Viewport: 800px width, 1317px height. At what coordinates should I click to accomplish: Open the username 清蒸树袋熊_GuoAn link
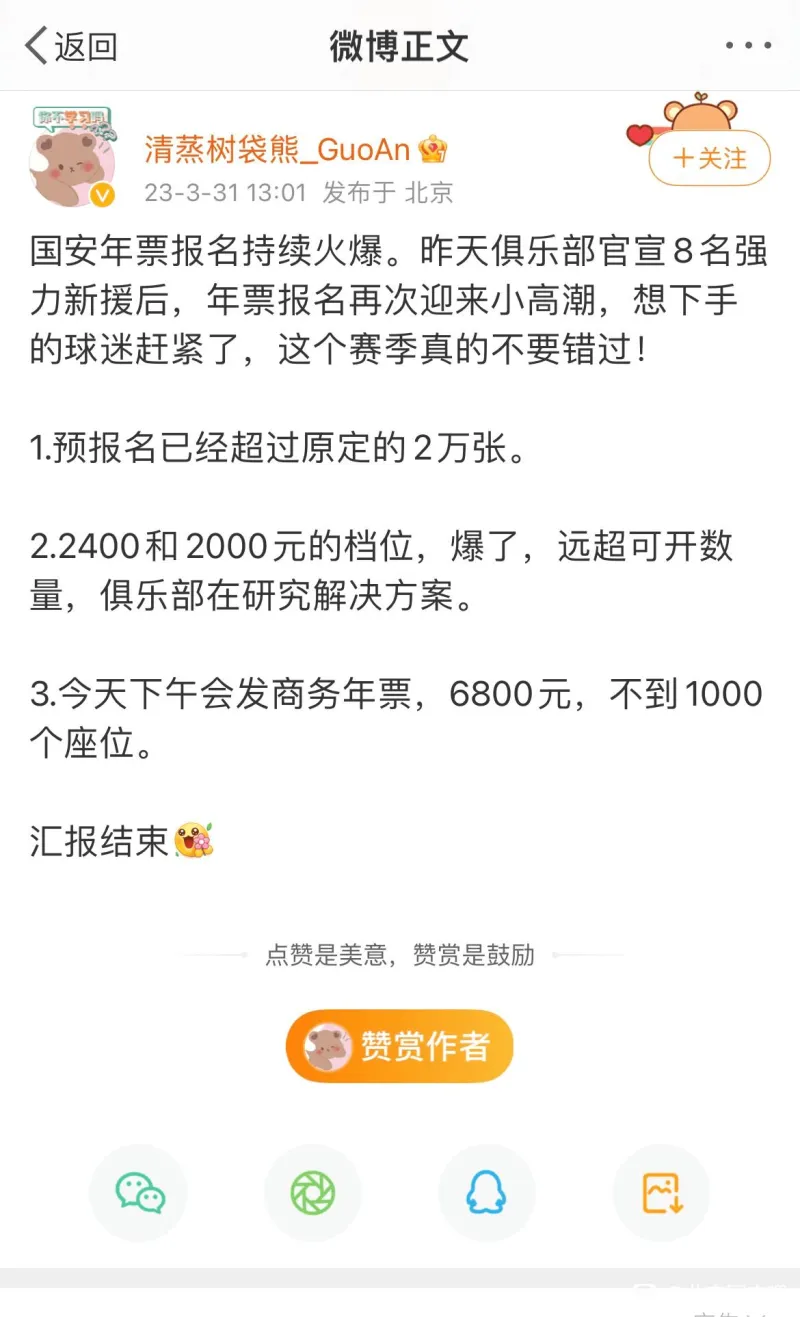pyautogui.click(x=277, y=150)
